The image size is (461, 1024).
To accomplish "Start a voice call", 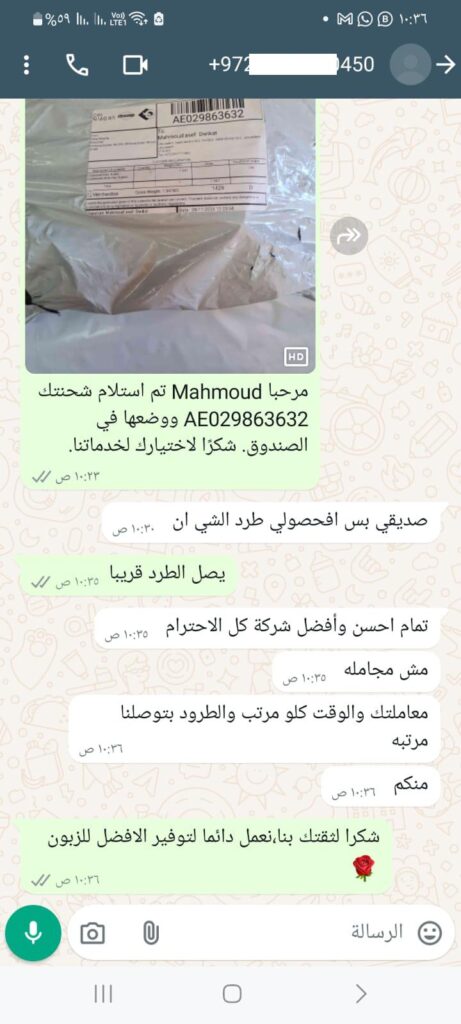I will point(77,65).
